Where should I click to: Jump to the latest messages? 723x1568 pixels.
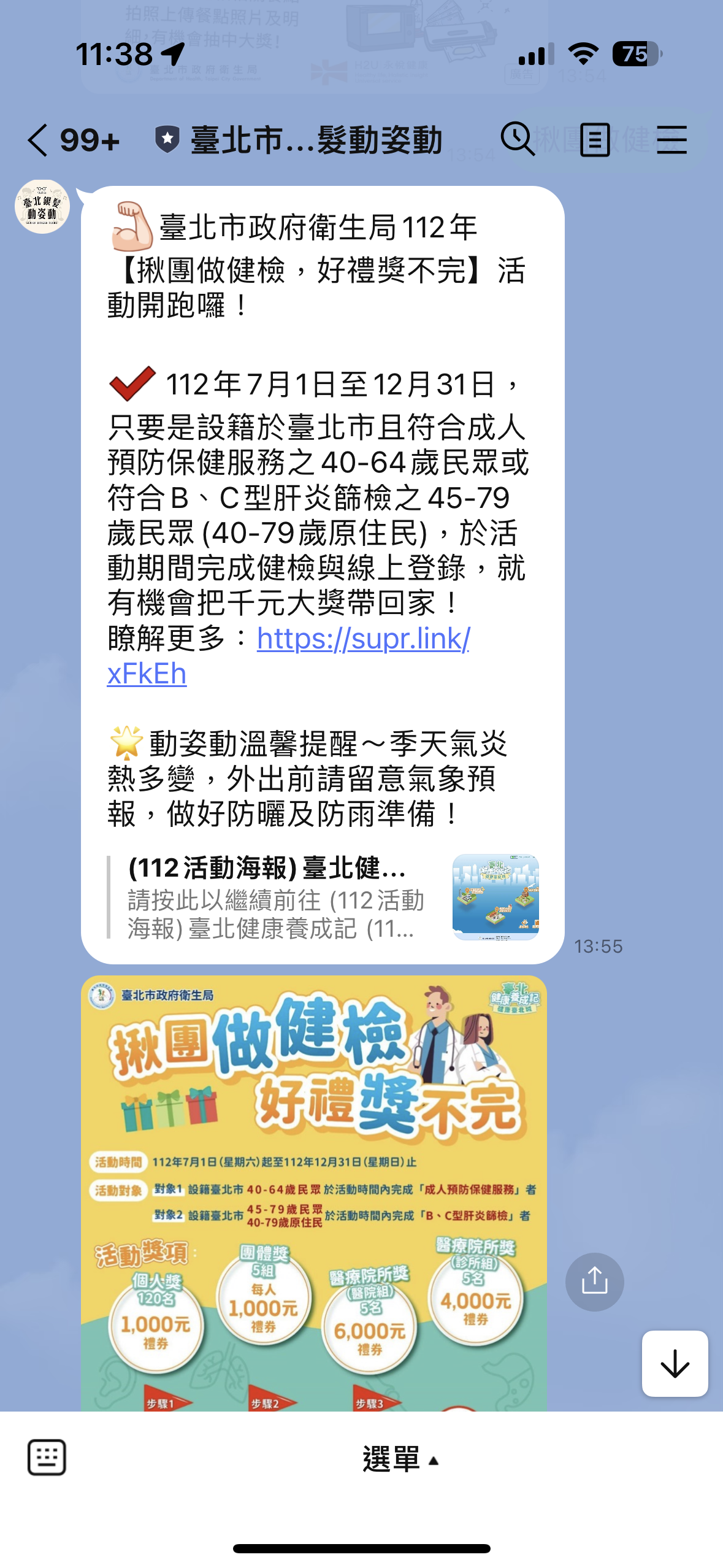675,1363
